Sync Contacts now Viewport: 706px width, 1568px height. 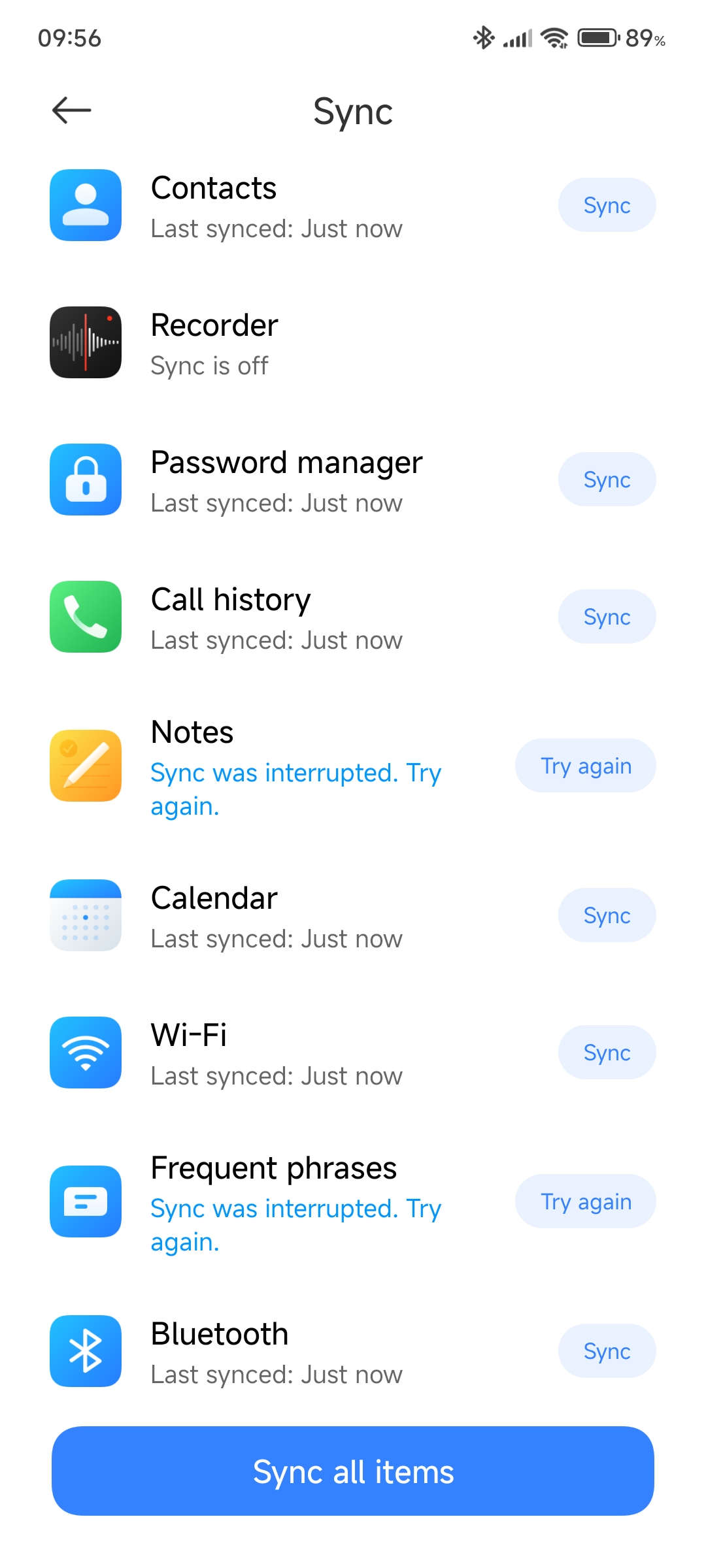(x=607, y=205)
